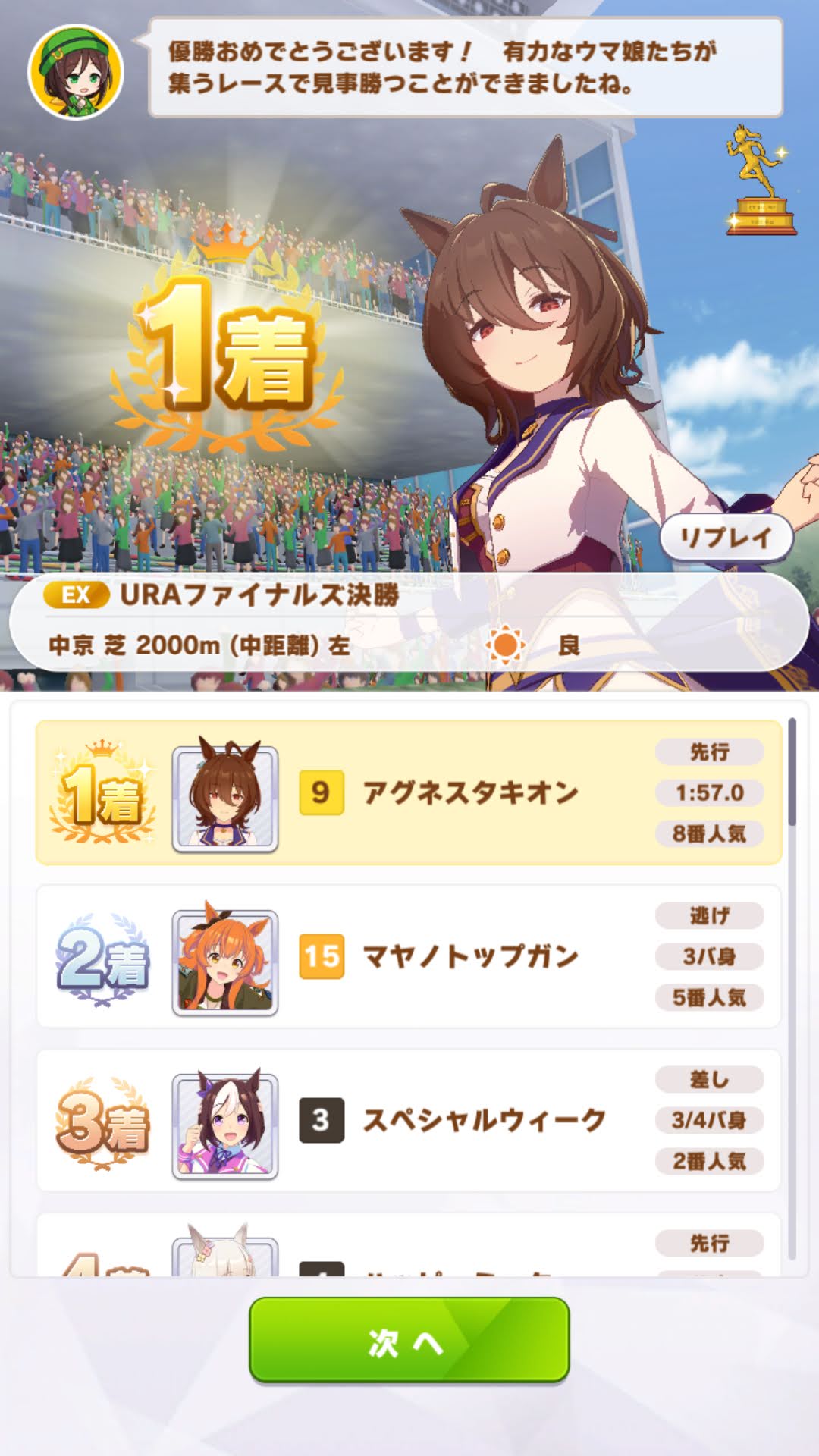Image resolution: width=819 pixels, height=1456 pixels.
Task: Open the スペシャルウィーク third place row
Action: (x=409, y=1121)
